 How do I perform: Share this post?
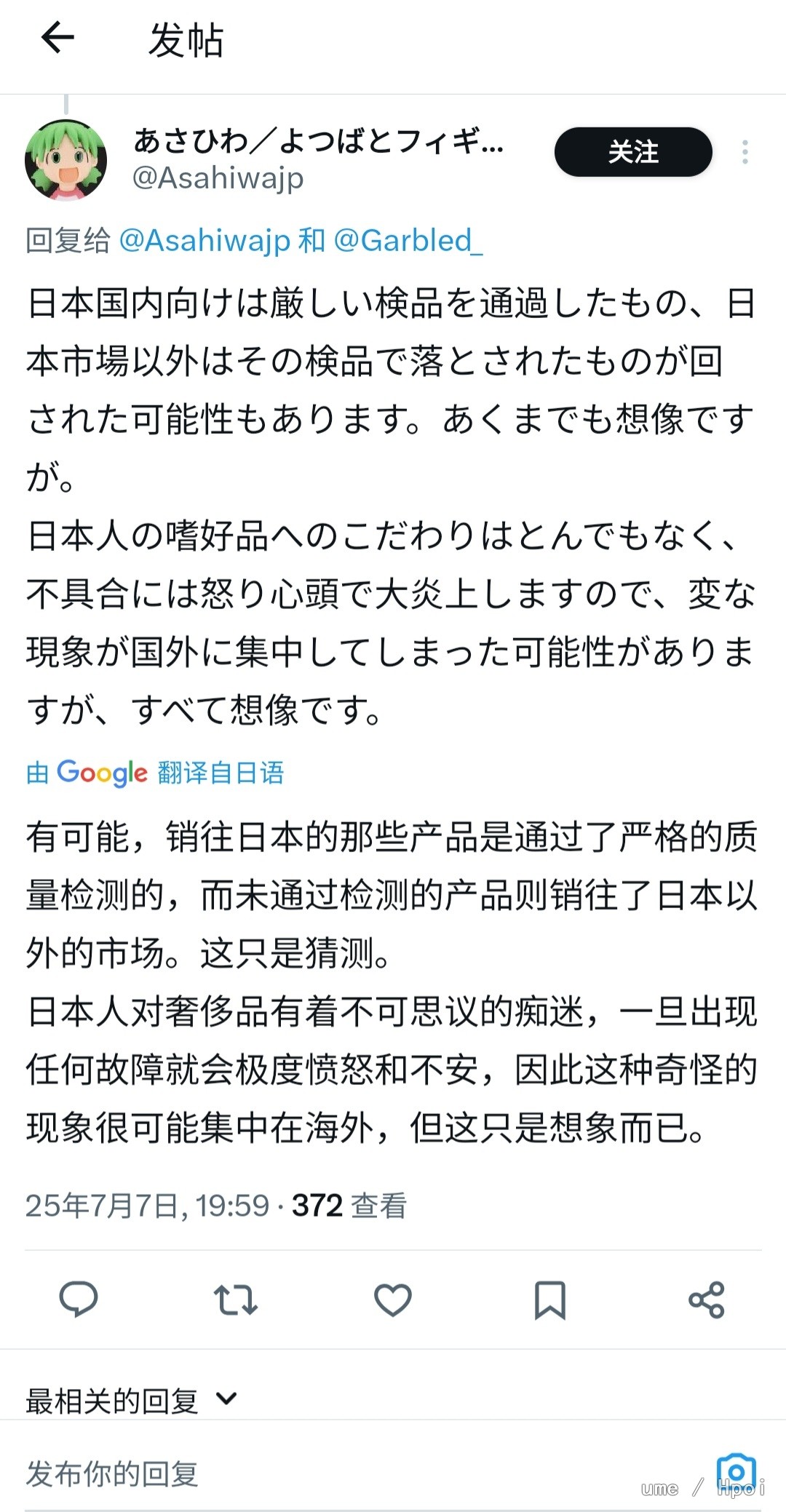tap(706, 1300)
